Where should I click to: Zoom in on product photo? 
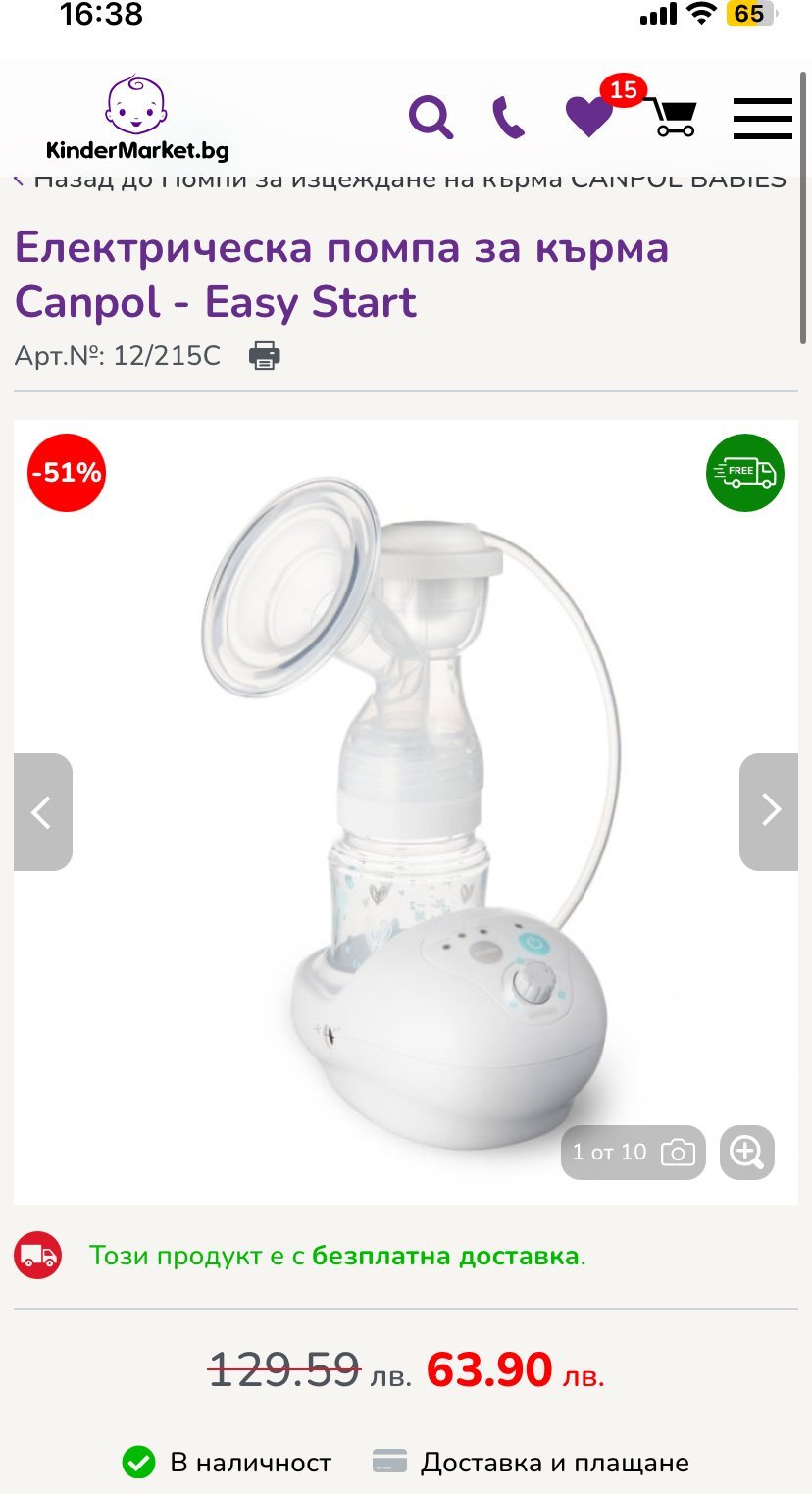click(747, 1152)
